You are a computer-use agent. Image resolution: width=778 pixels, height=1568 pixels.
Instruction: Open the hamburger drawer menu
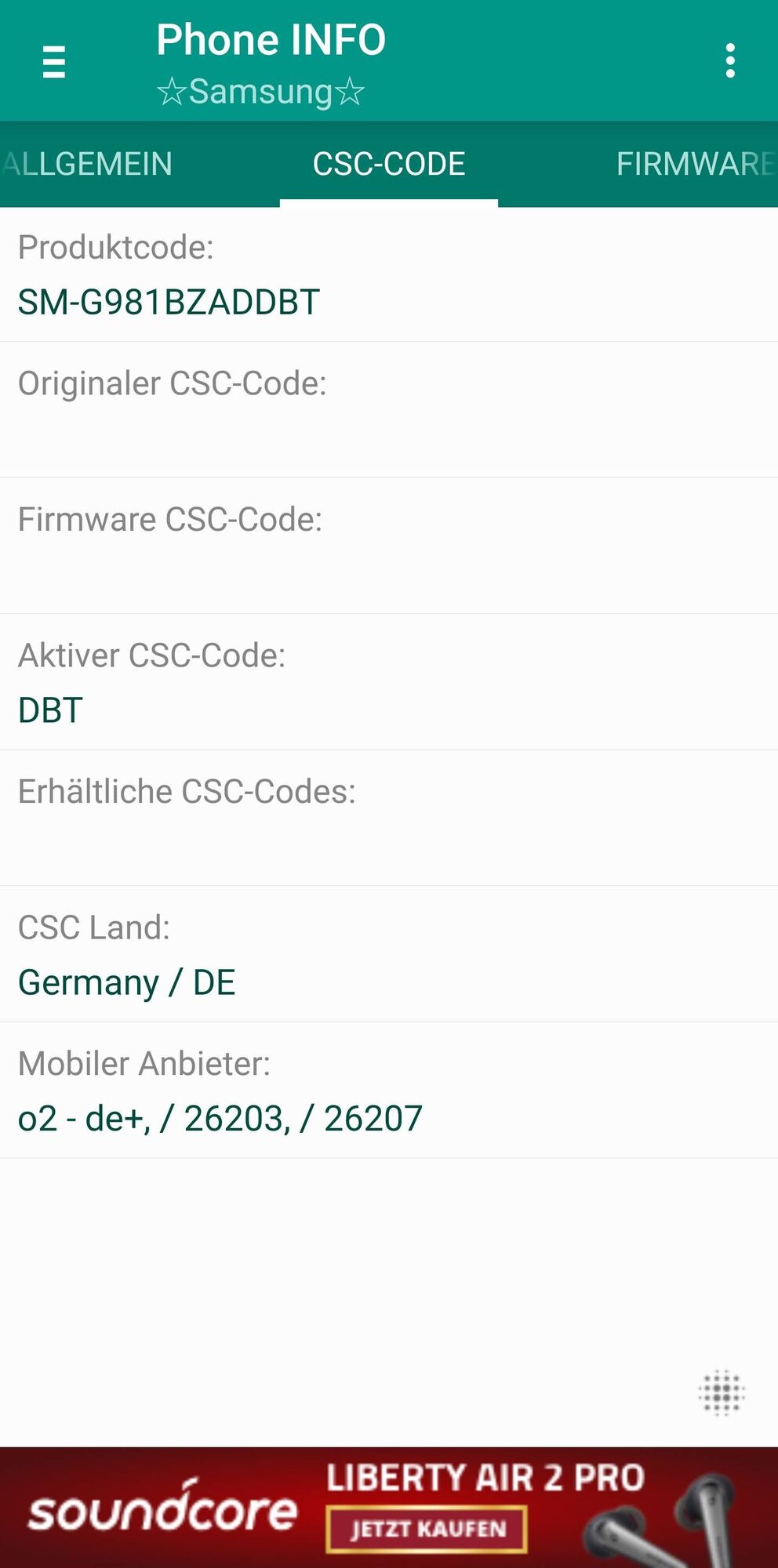point(53,62)
